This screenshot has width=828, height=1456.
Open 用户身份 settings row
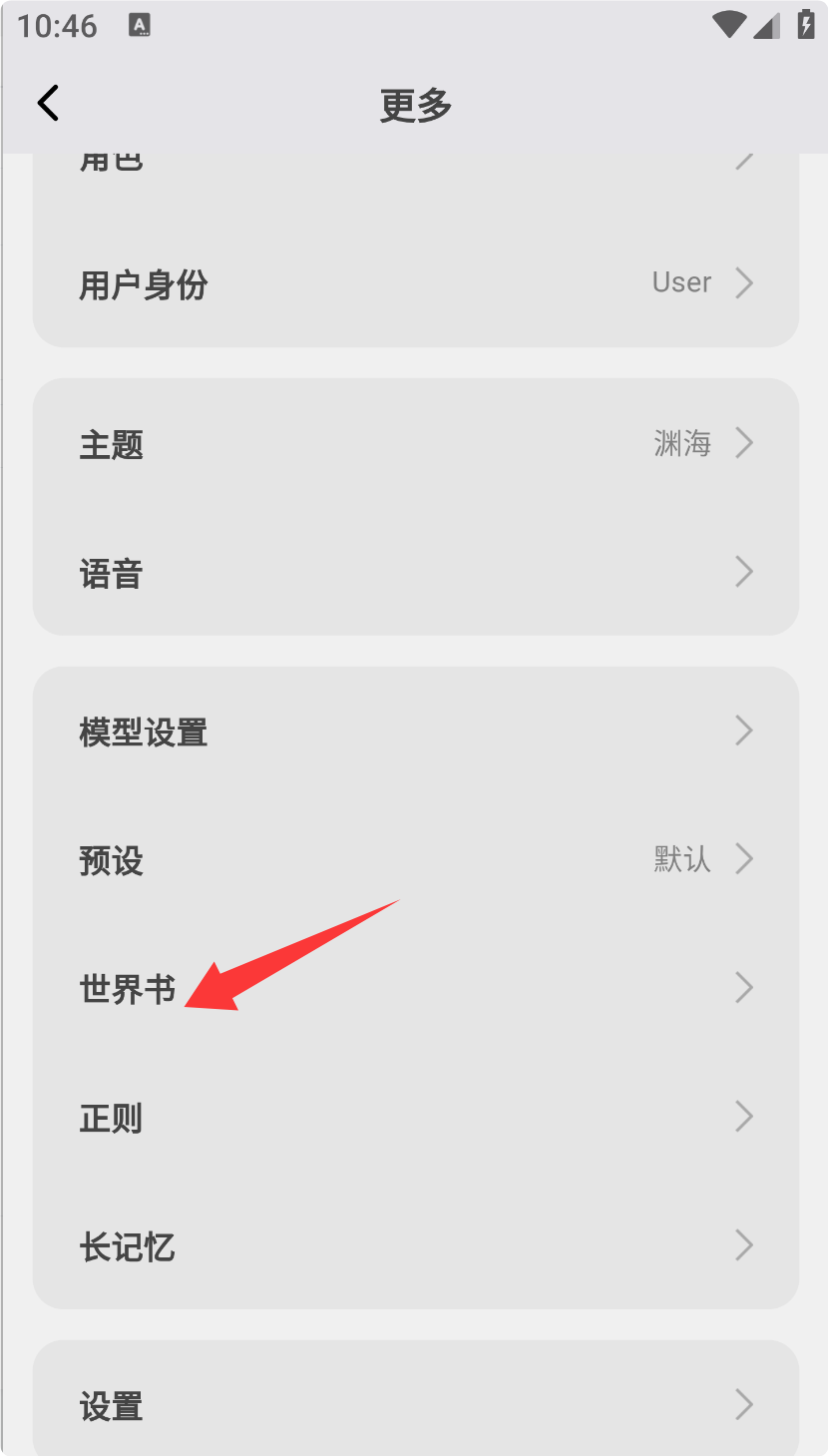click(x=415, y=283)
